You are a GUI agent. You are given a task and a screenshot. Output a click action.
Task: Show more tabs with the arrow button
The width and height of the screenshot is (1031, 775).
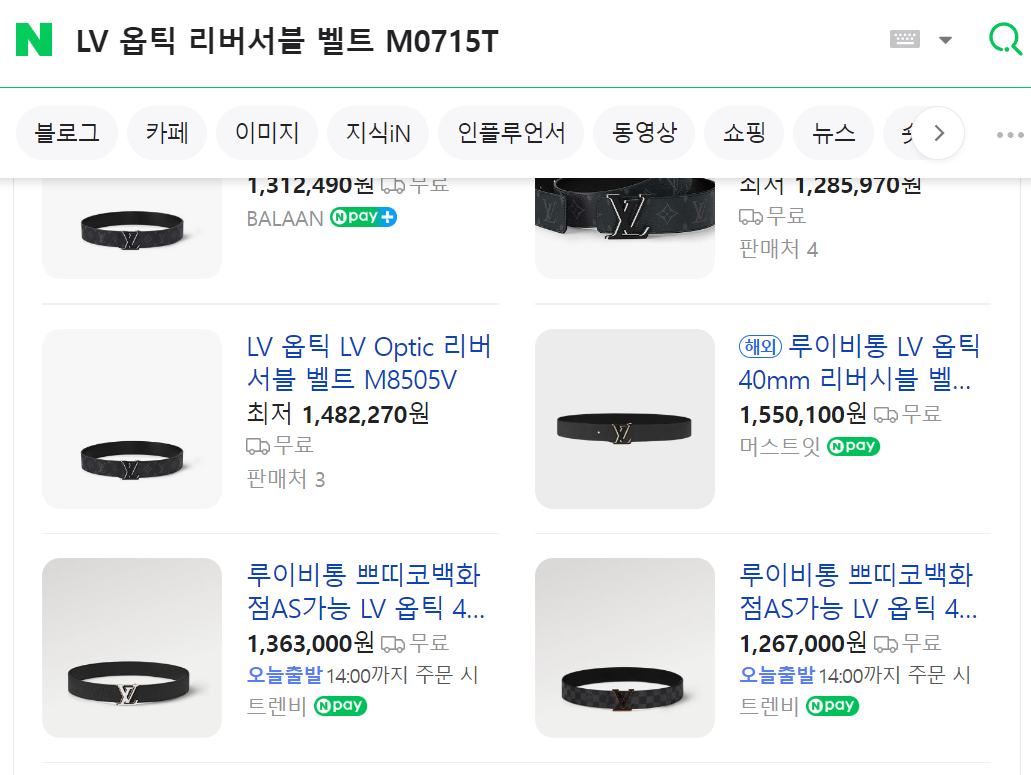(938, 133)
